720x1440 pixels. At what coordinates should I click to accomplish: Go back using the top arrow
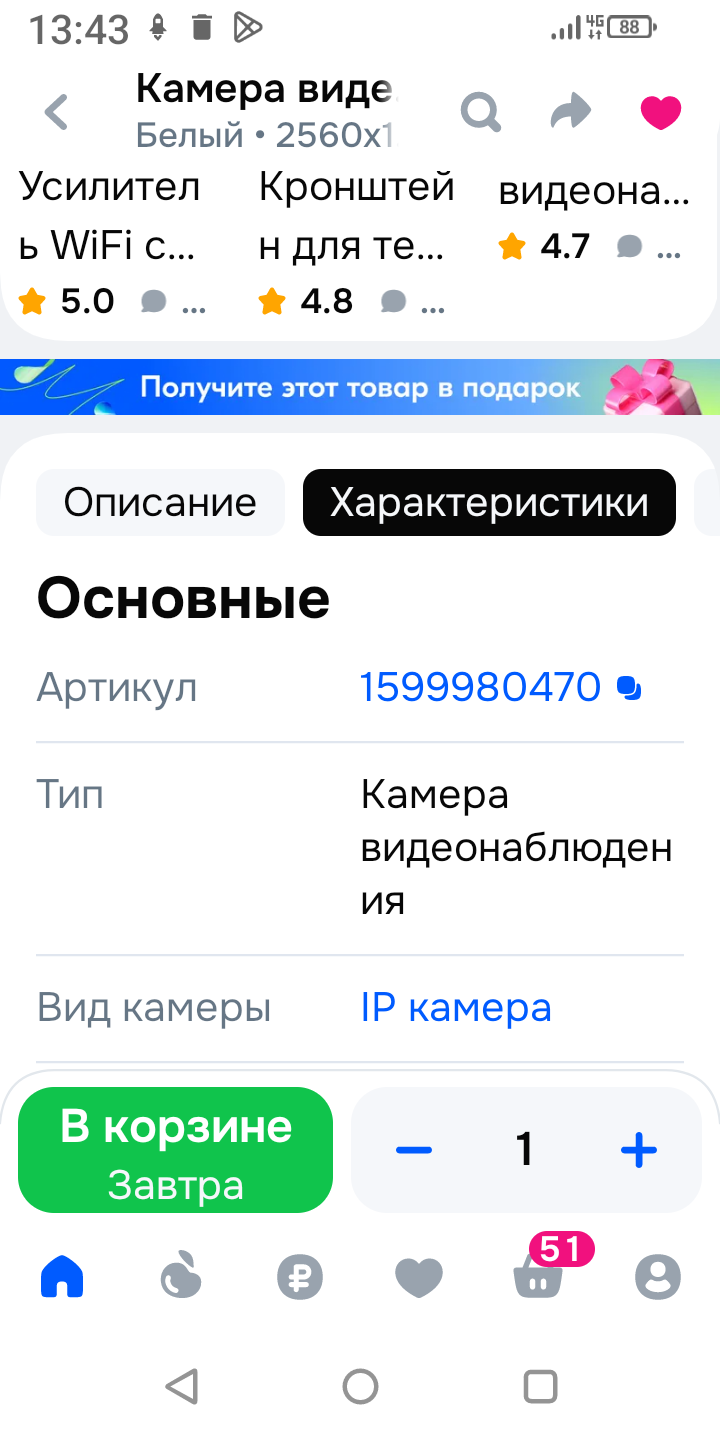(x=57, y=112)
